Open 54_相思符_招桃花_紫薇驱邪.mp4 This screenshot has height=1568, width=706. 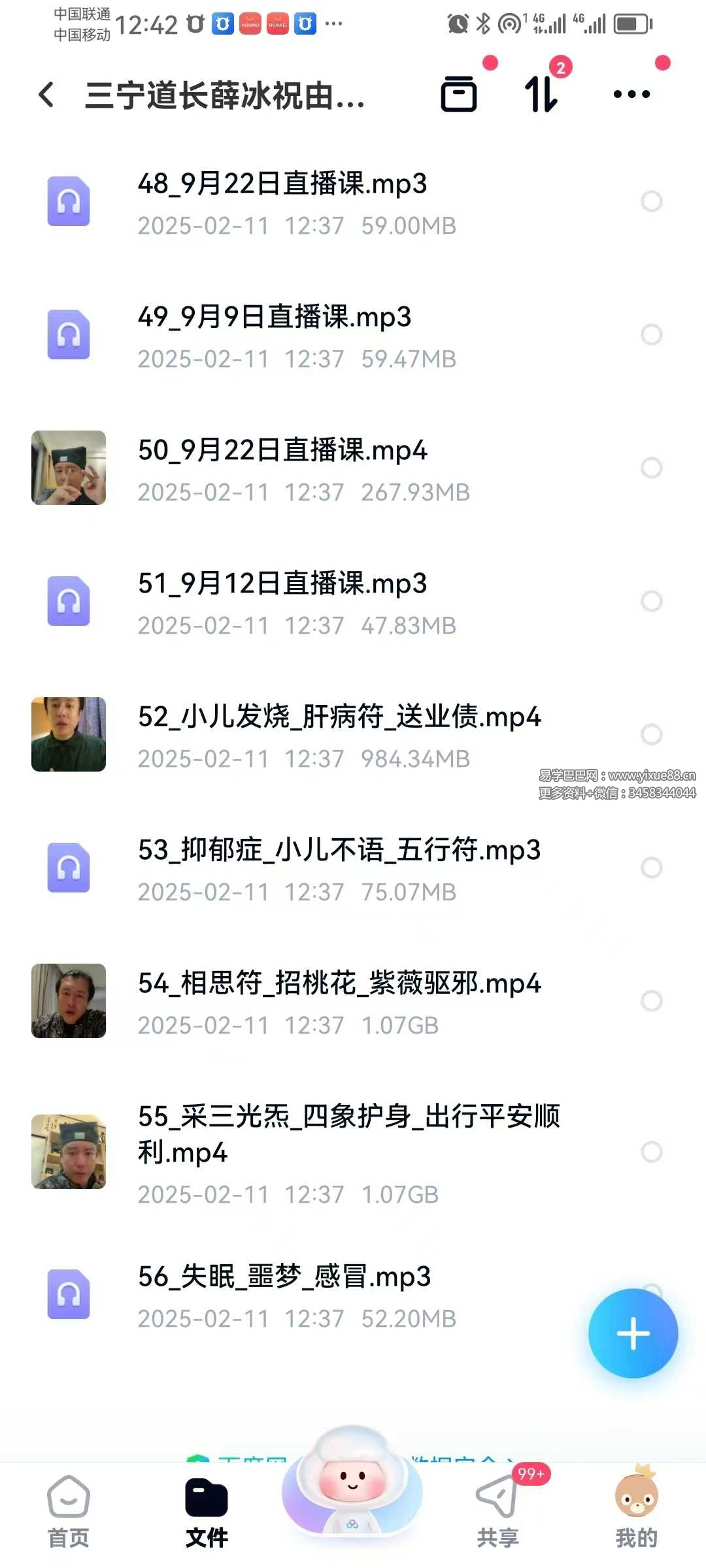[339, 984]
